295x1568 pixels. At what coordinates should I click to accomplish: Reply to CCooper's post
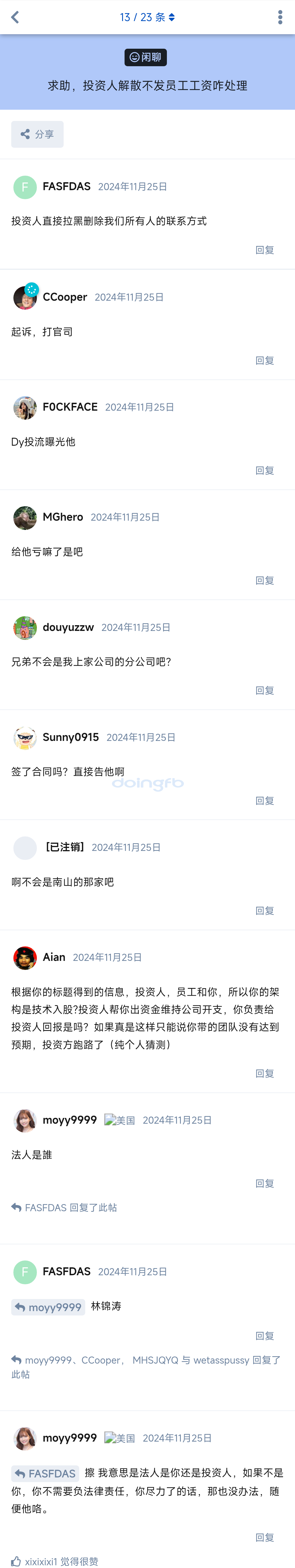coord(265,360)
